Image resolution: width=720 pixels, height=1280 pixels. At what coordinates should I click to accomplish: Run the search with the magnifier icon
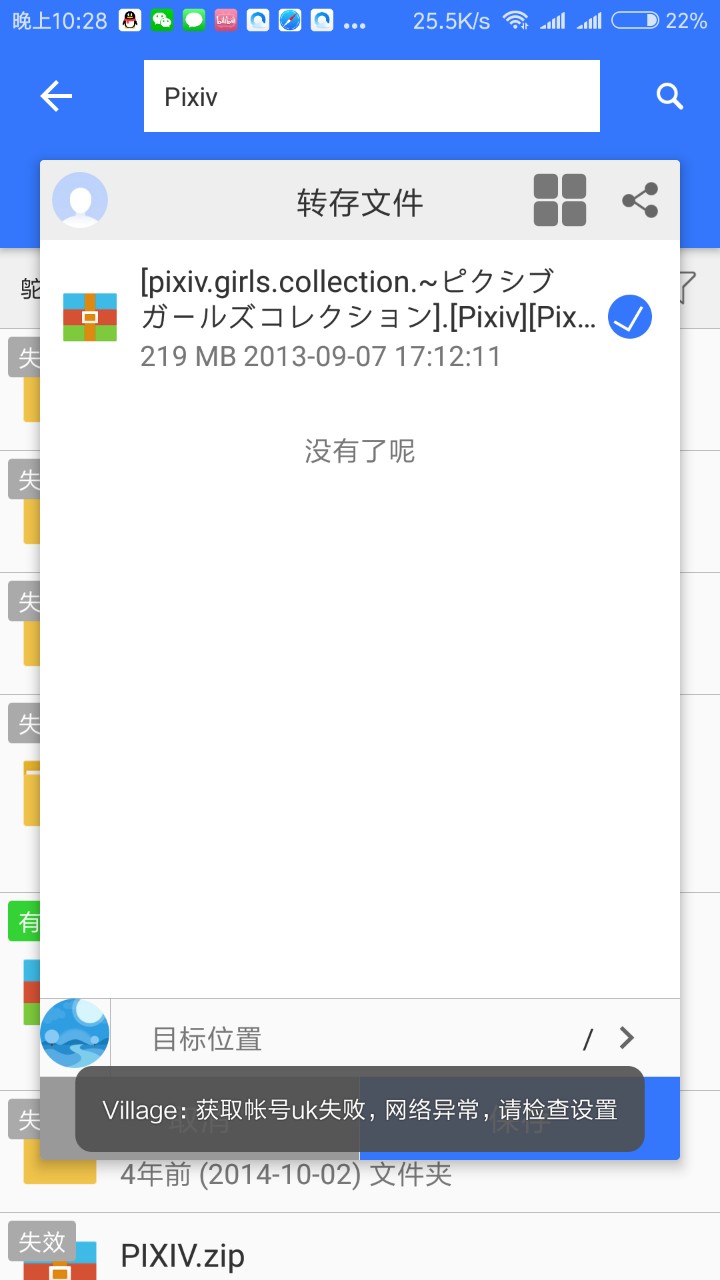pyautogui.click(x=669, y=96)
